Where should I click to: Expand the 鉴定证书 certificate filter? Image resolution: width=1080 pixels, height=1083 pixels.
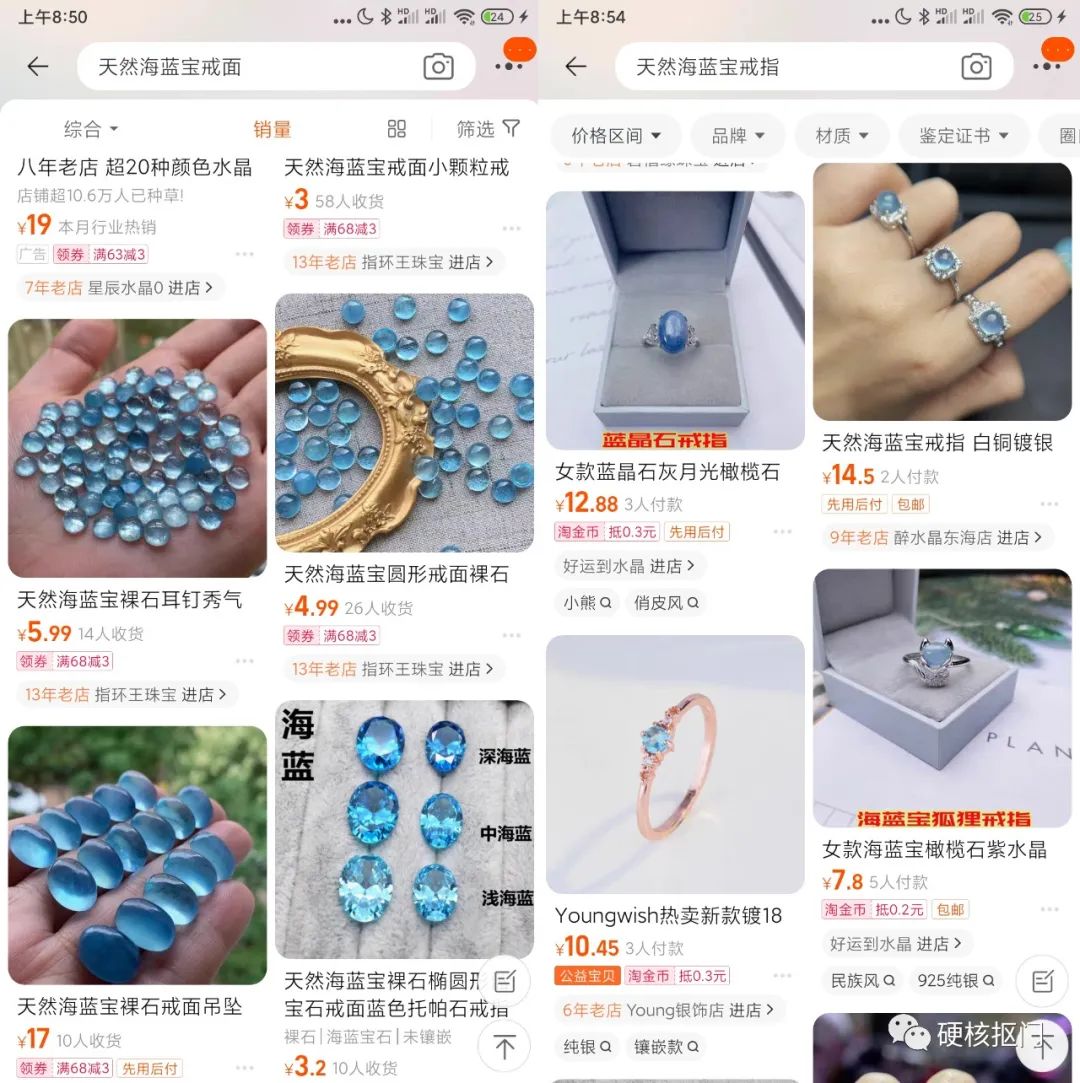click(963, 135)
